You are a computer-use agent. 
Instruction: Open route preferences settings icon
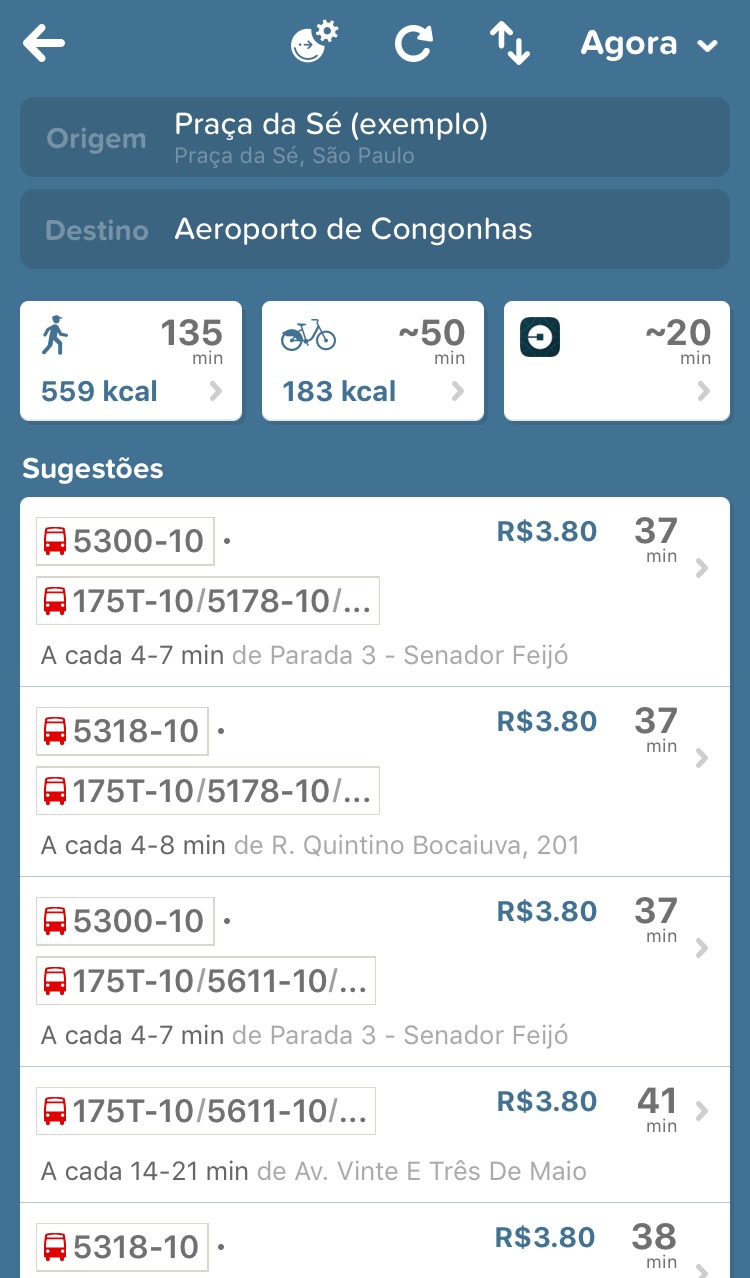point(314,43)
